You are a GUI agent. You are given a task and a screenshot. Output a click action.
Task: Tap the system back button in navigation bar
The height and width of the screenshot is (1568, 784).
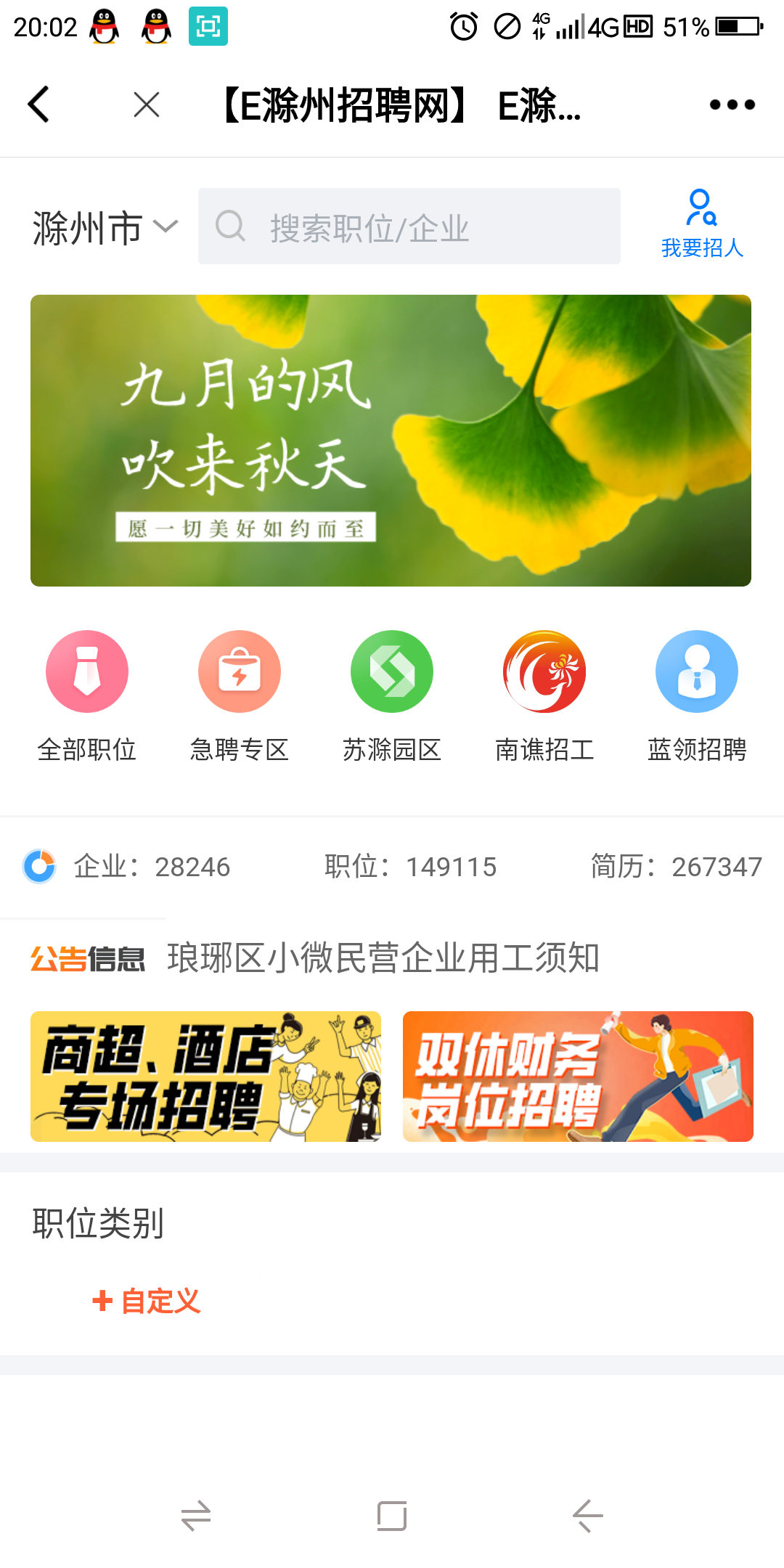(587, 1516)
